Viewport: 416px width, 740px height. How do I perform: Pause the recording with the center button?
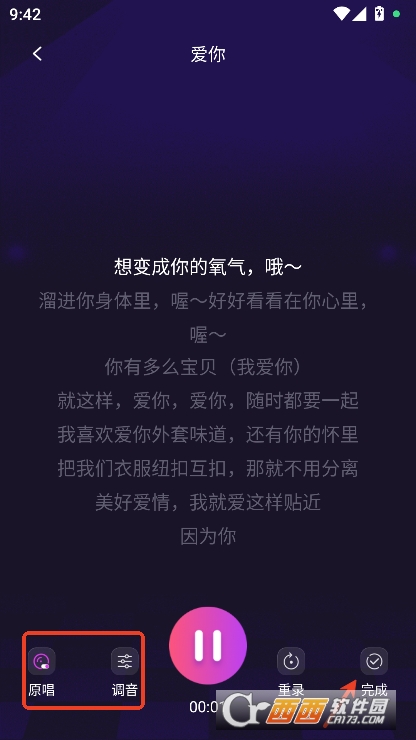click(208, 646)
